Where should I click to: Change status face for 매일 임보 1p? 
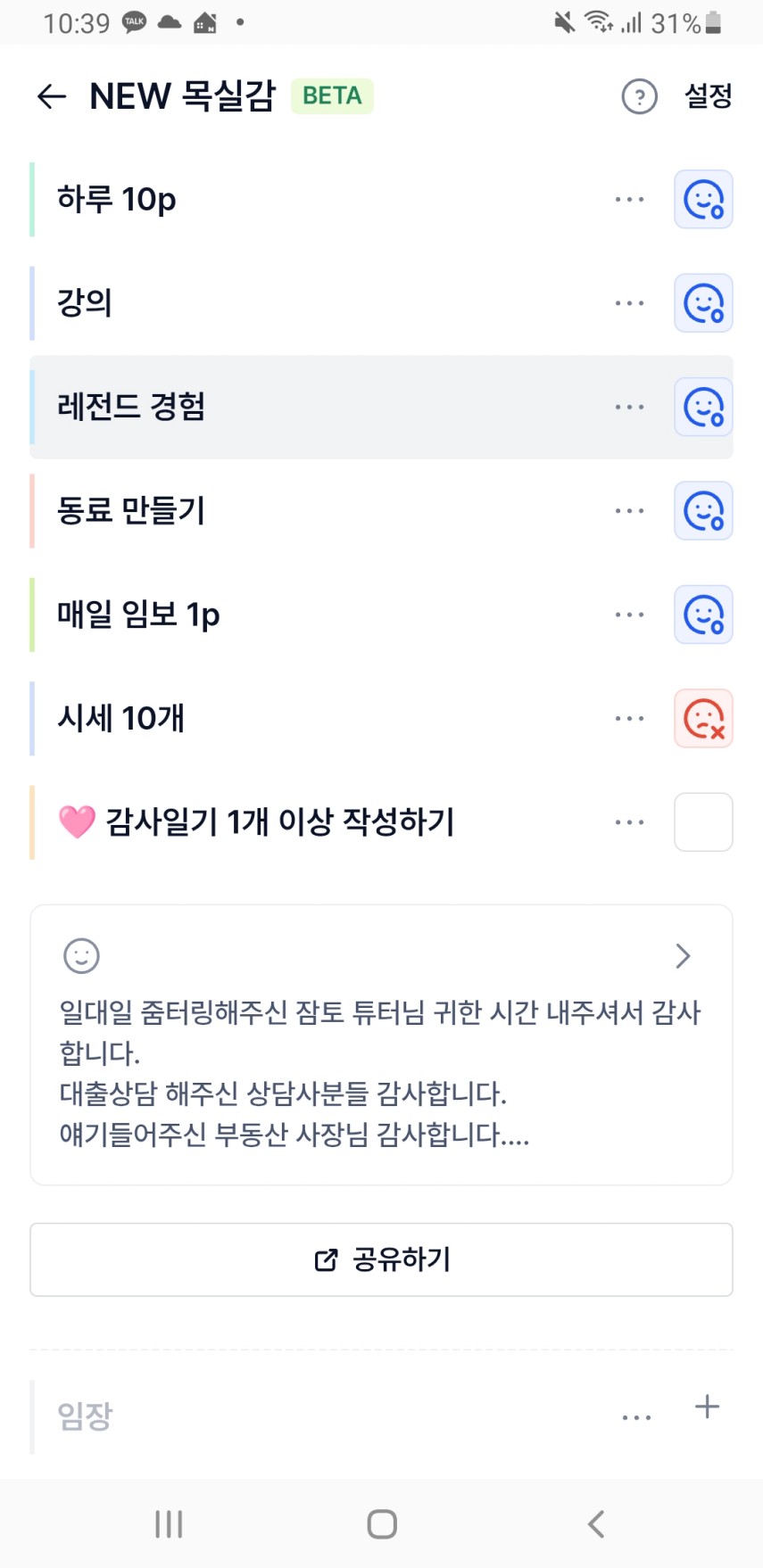point(703,615)
